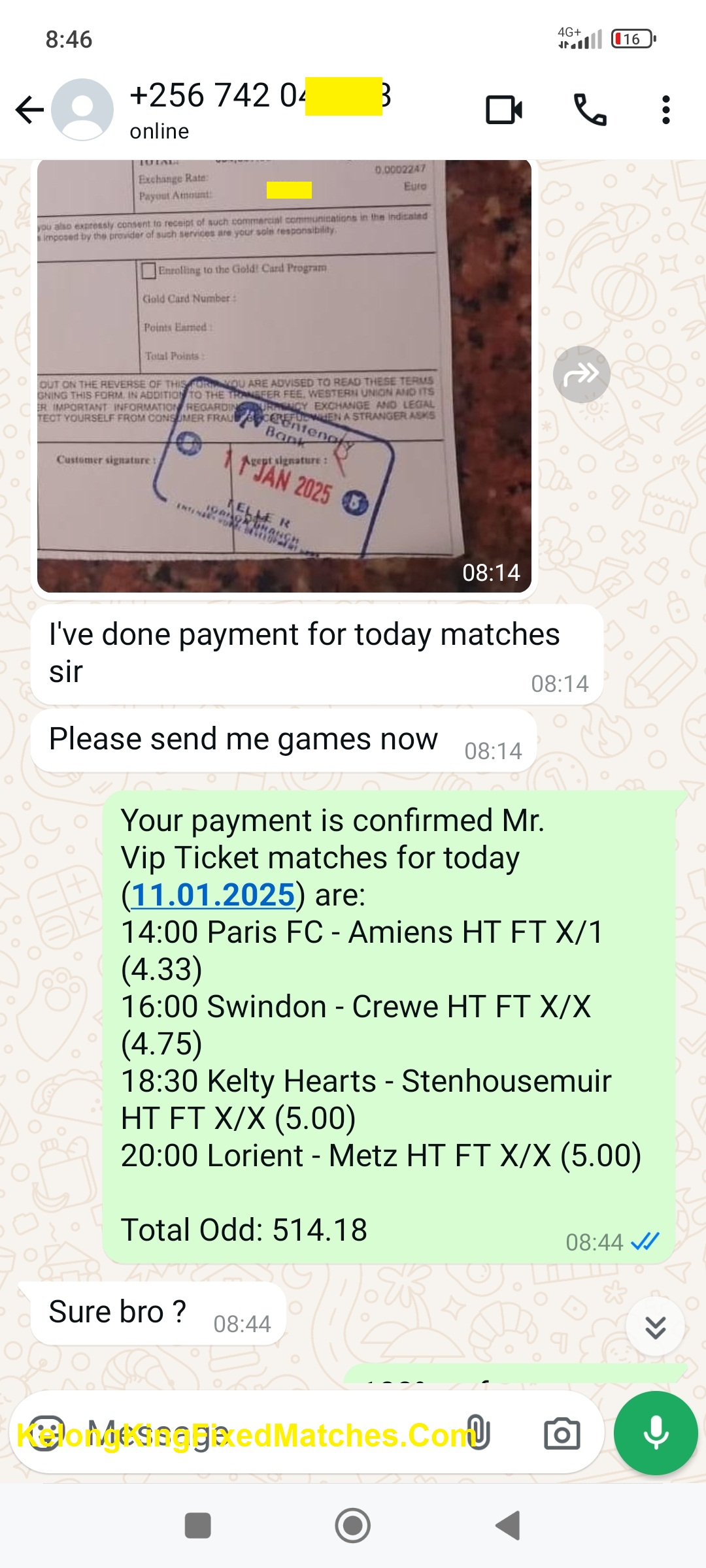
Task: Jump to the latest messages
Action: 655,1327
